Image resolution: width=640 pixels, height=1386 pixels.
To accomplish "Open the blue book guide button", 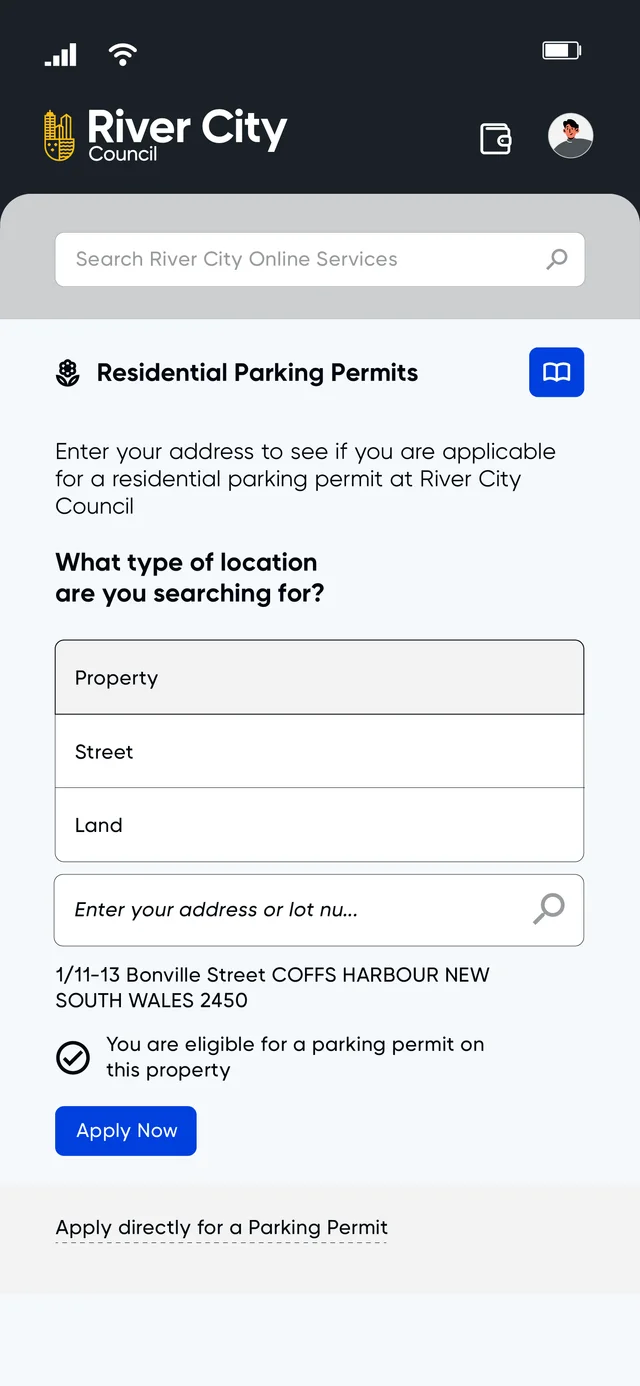I will [x=557, y=372].
